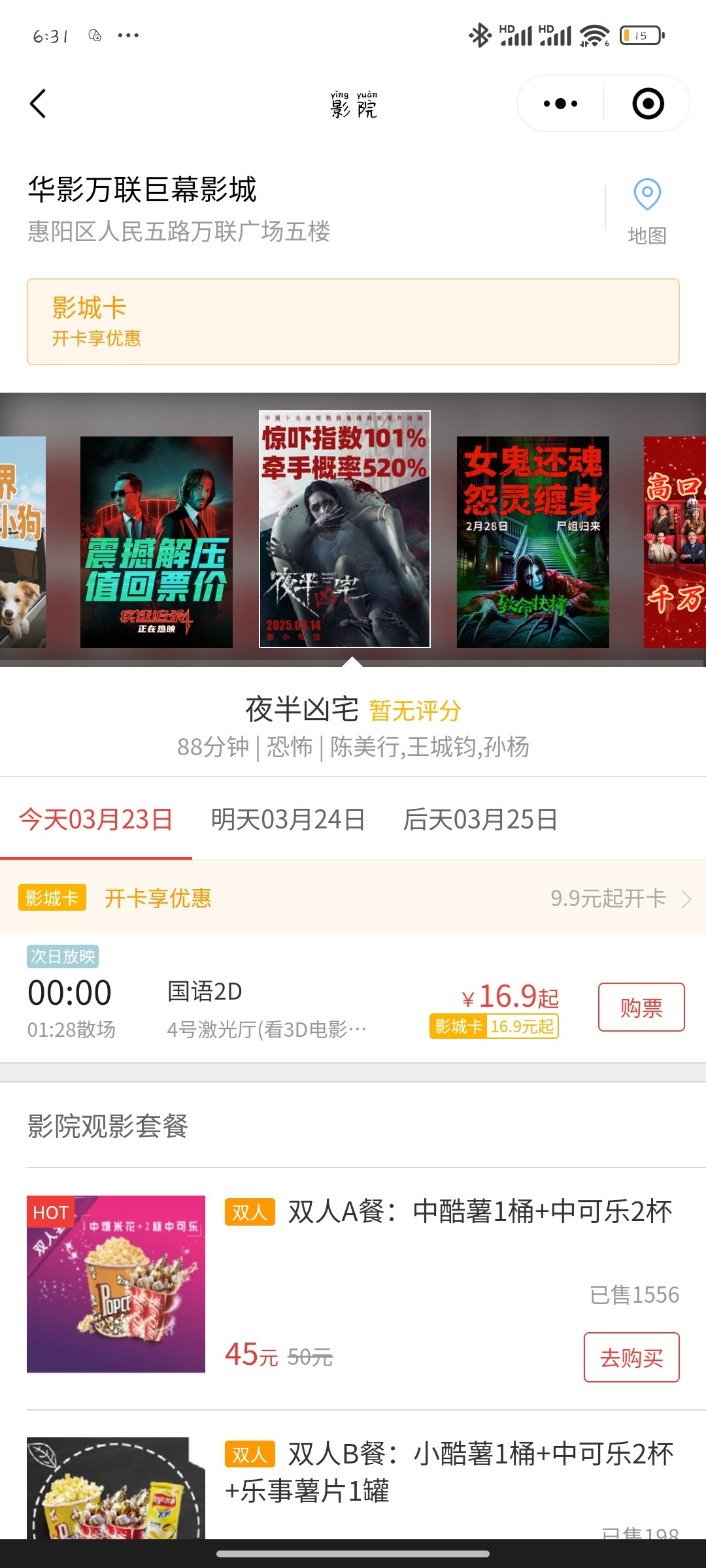Image resolution: width=706 pixels, height=1568 pixels.
Task: Open the 影城卡 开卡享优惠 banner card
Action: [x=353, y=321]
